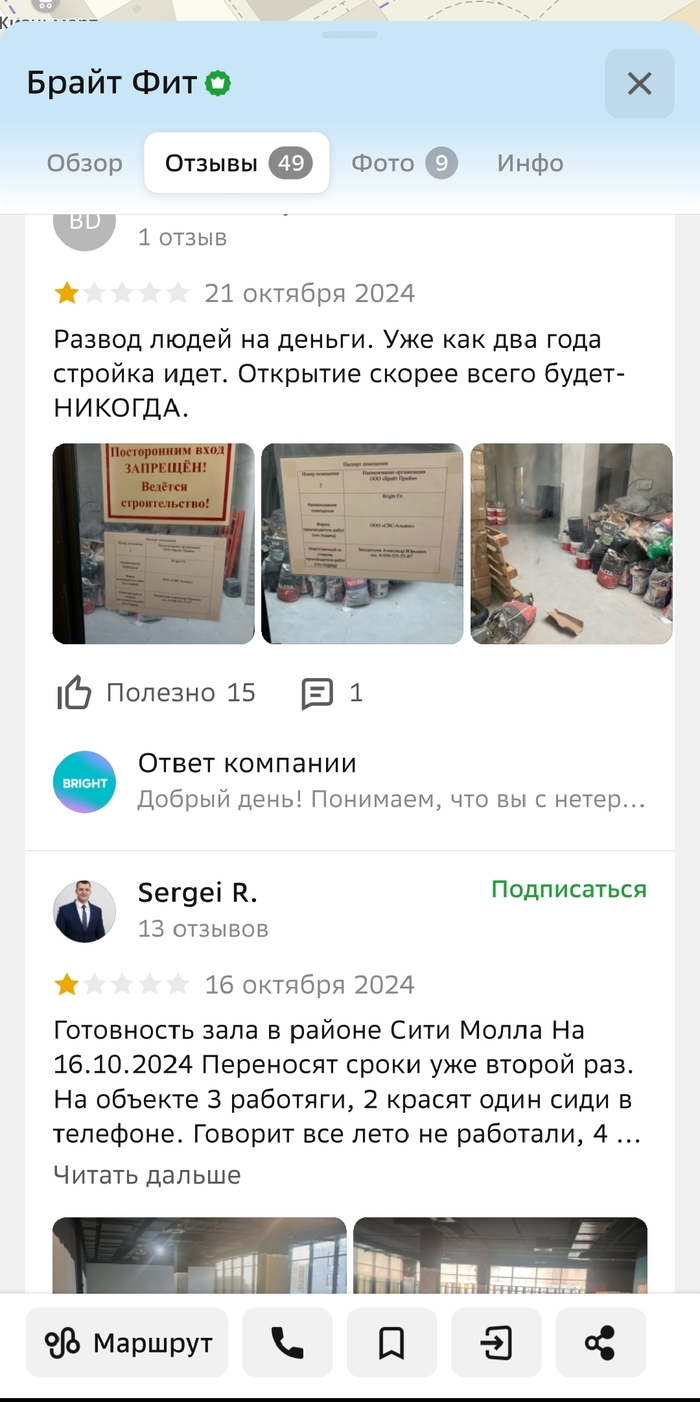Share this place

point(600,1343)
